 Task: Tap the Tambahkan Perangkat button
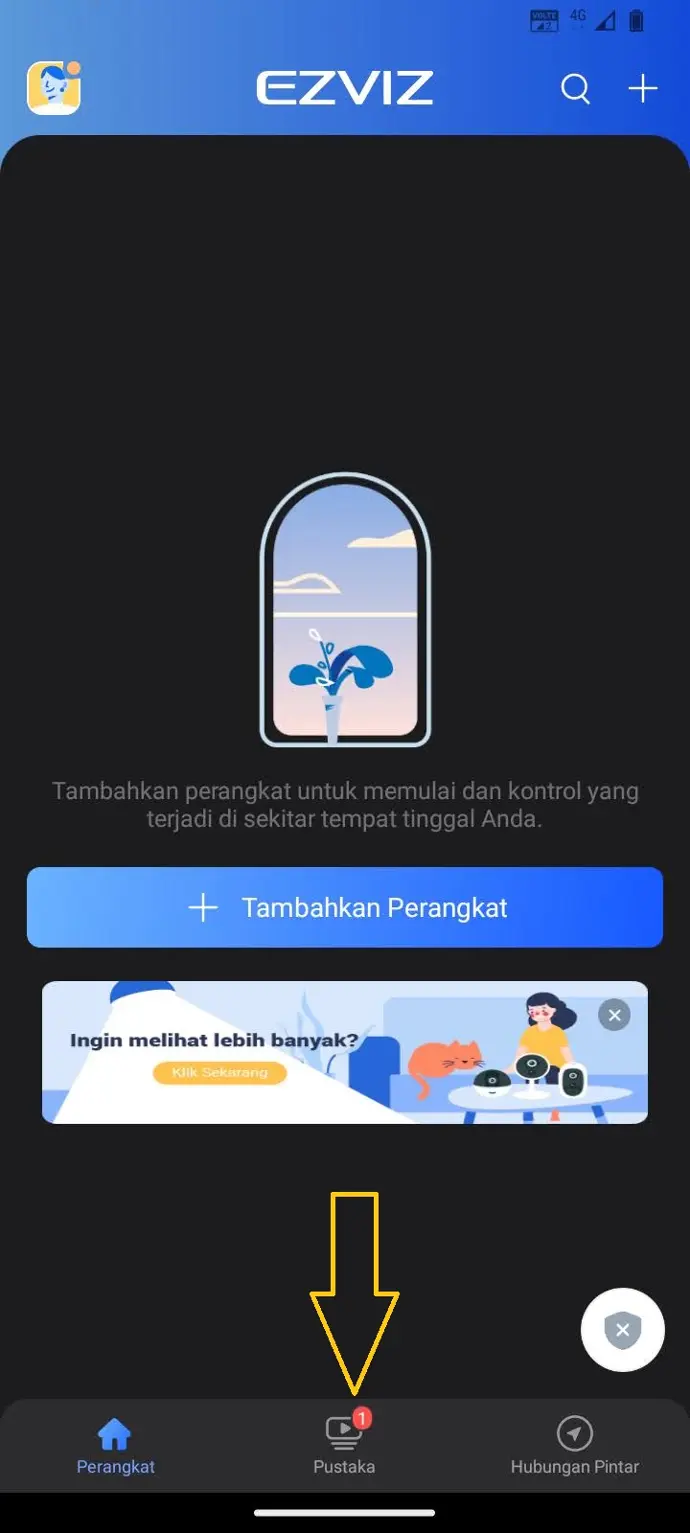click(345, 907)
